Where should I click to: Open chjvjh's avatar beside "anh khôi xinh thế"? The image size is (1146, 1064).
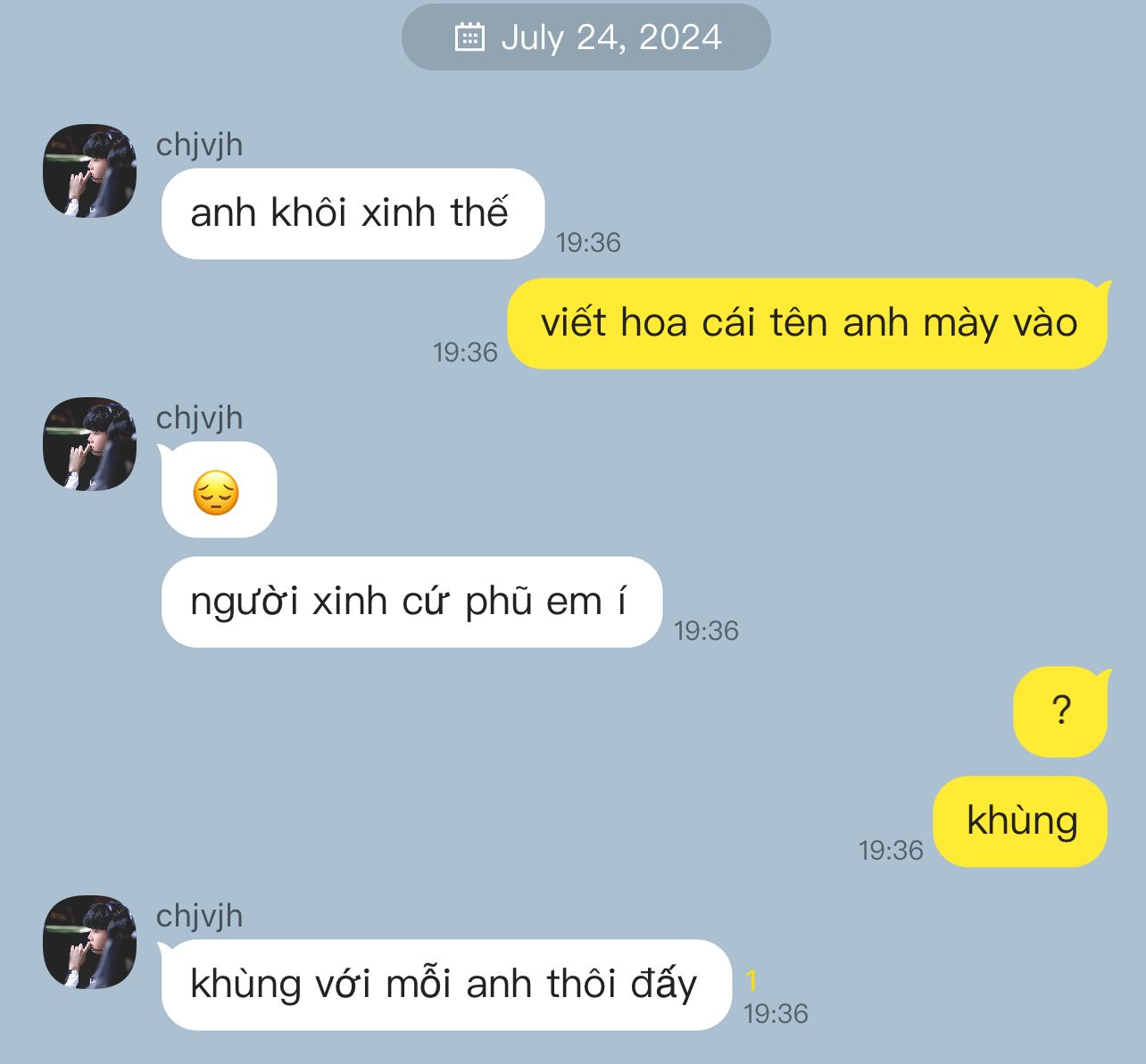pos(90,170)
